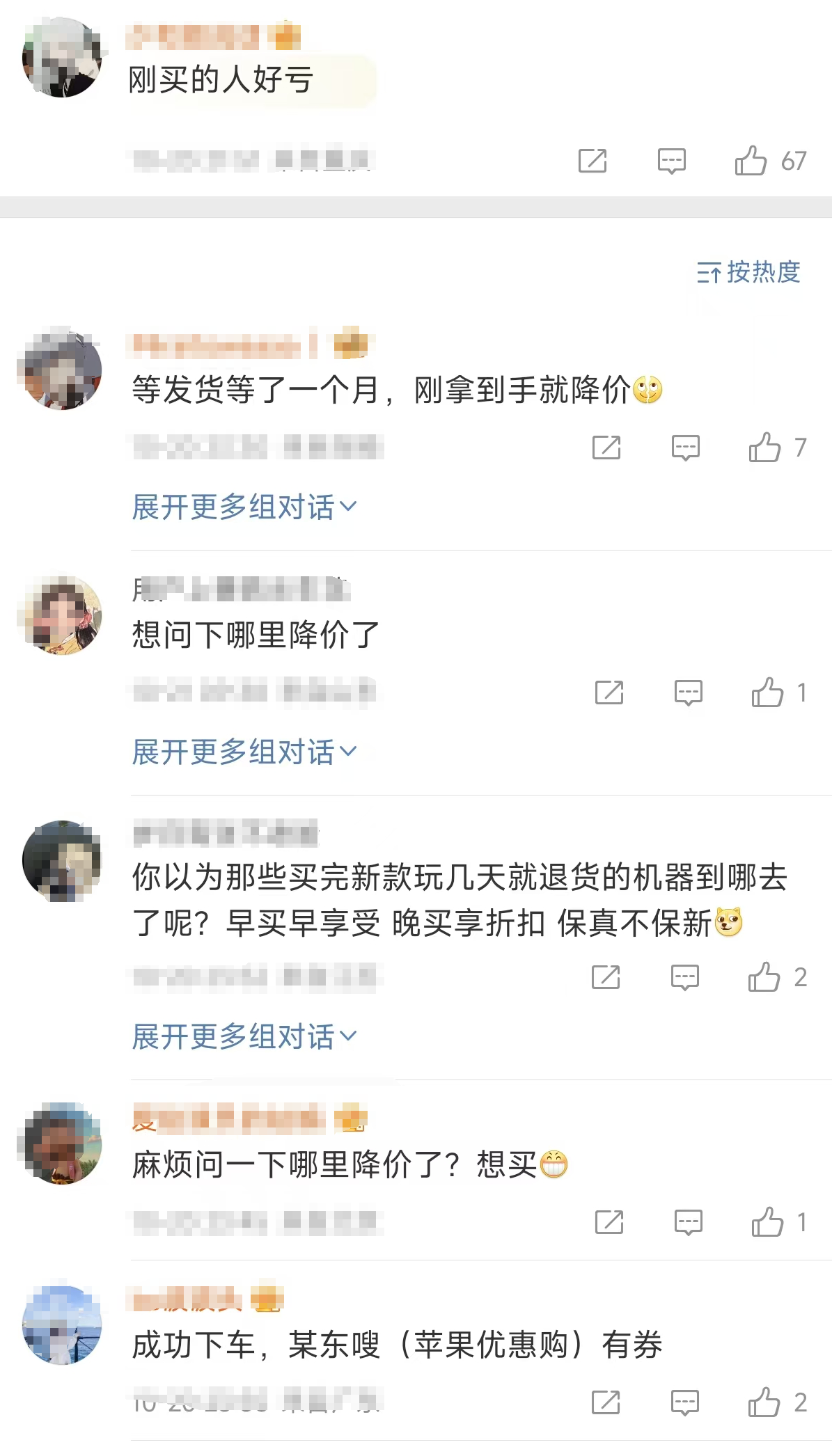This screenshot has height=1456, width=832.
Task: Open avatar of 成功下车 commenter
Action: [x=63, y=1324]
